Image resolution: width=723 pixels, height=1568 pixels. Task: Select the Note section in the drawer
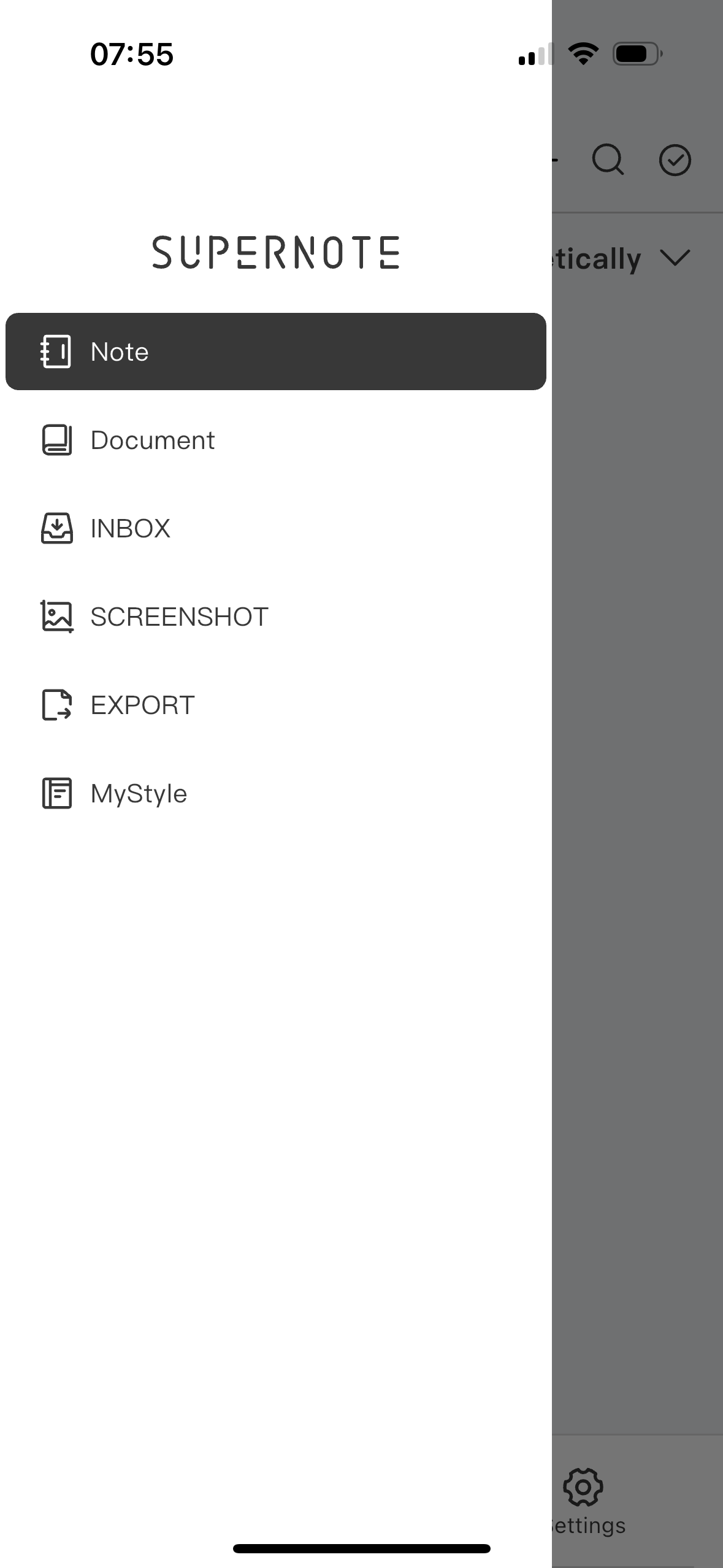tap(275, 352)
